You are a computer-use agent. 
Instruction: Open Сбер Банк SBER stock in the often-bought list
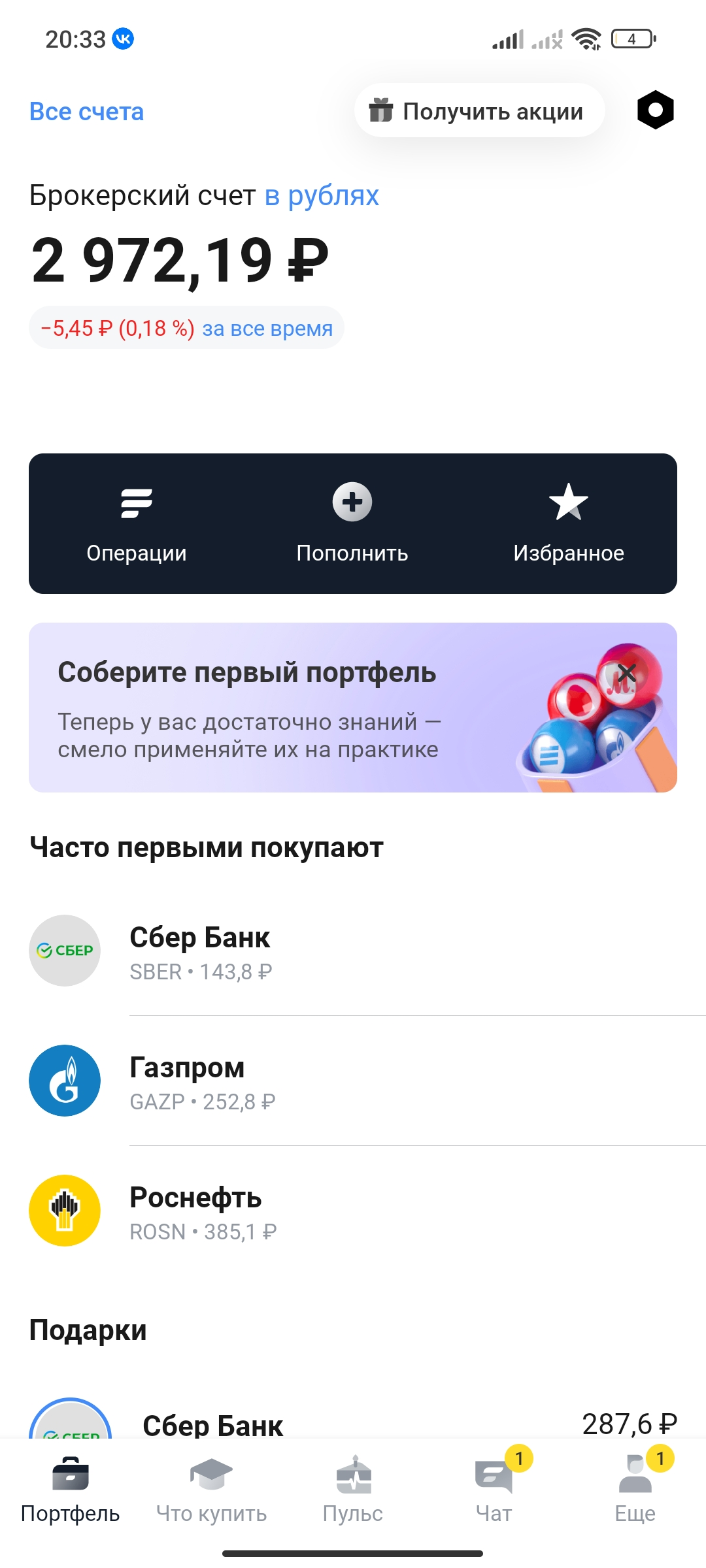point(353,951)
